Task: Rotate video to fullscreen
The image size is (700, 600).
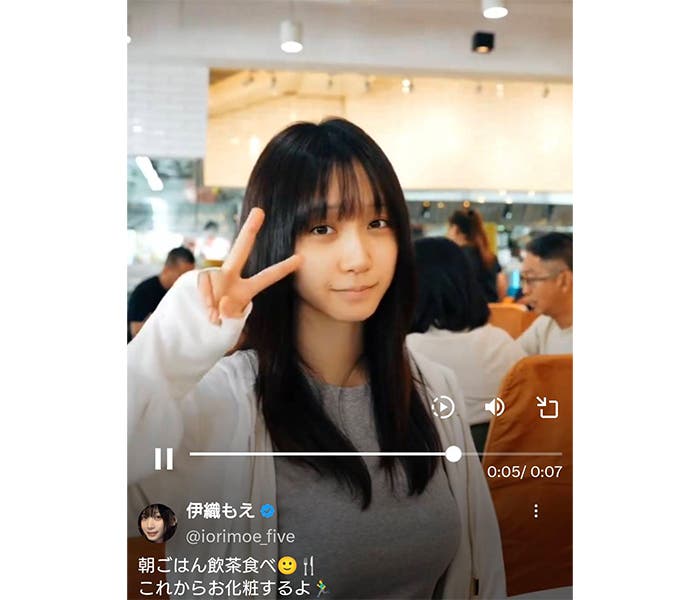Action: 547,407
